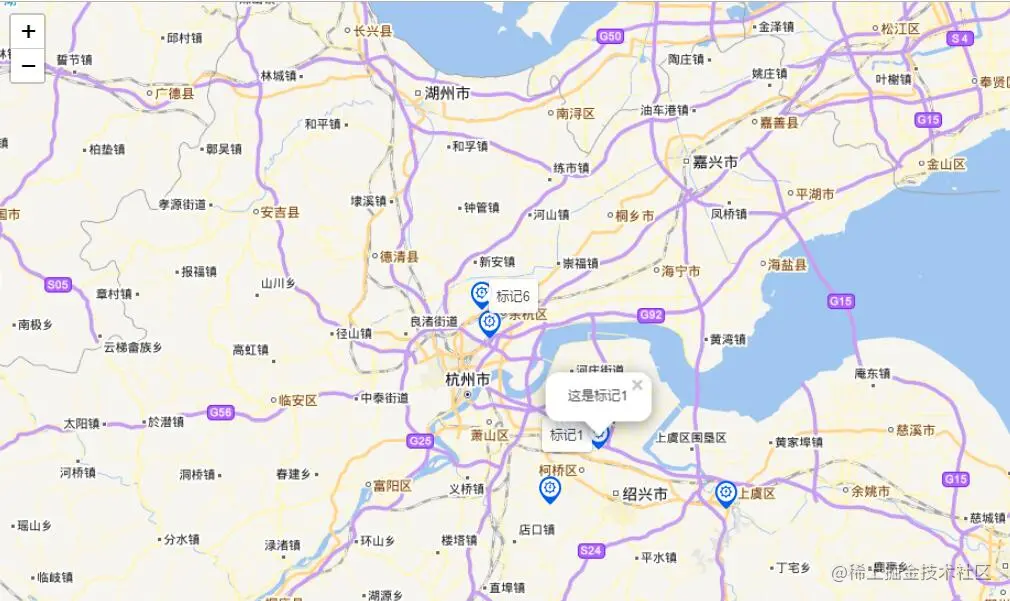Image resolution: width=1010 pixels, height=601 pixels.
Task: Close the 这是标记1 popup
Action: pos(637,384)
